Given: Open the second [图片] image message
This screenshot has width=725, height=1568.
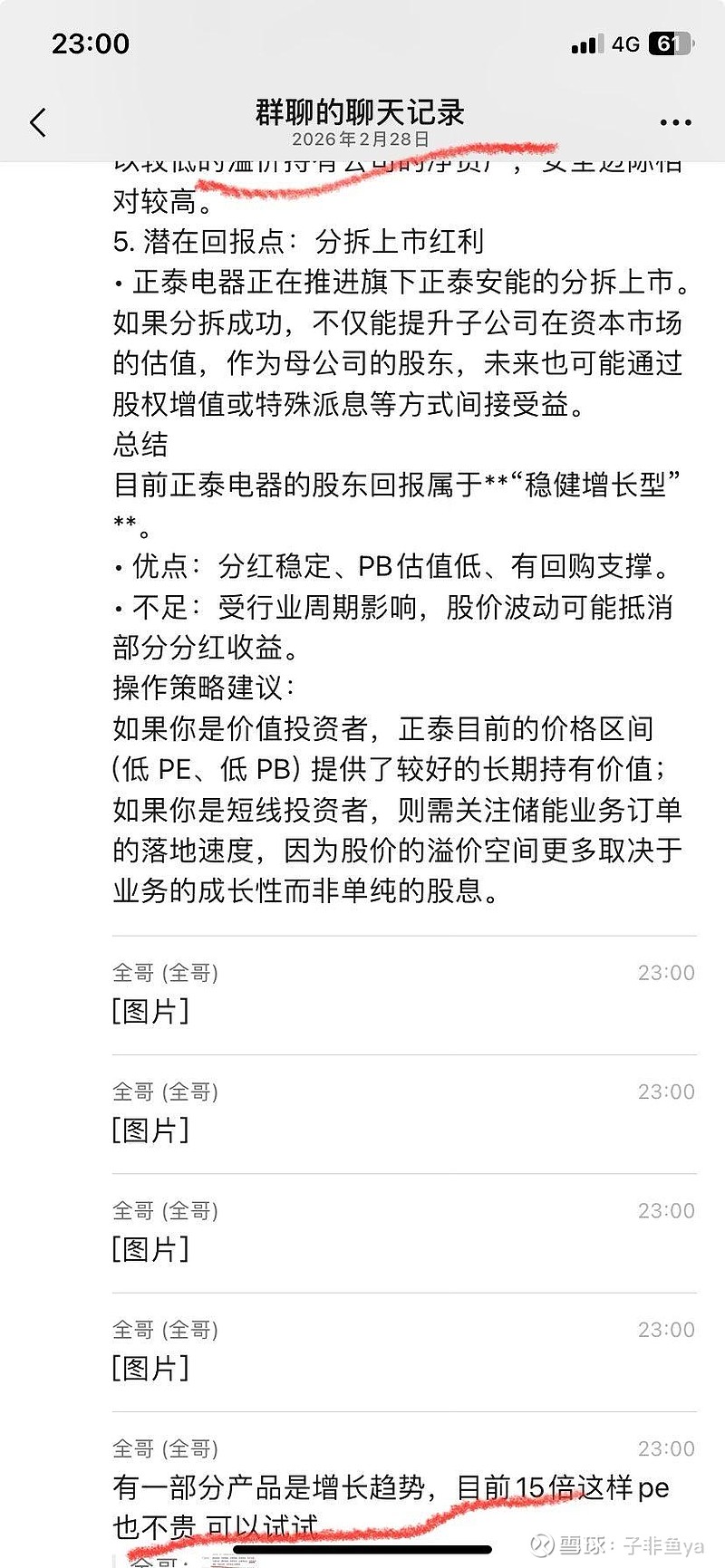Looking at the screenshot, I should click(x=151, y=1131).
